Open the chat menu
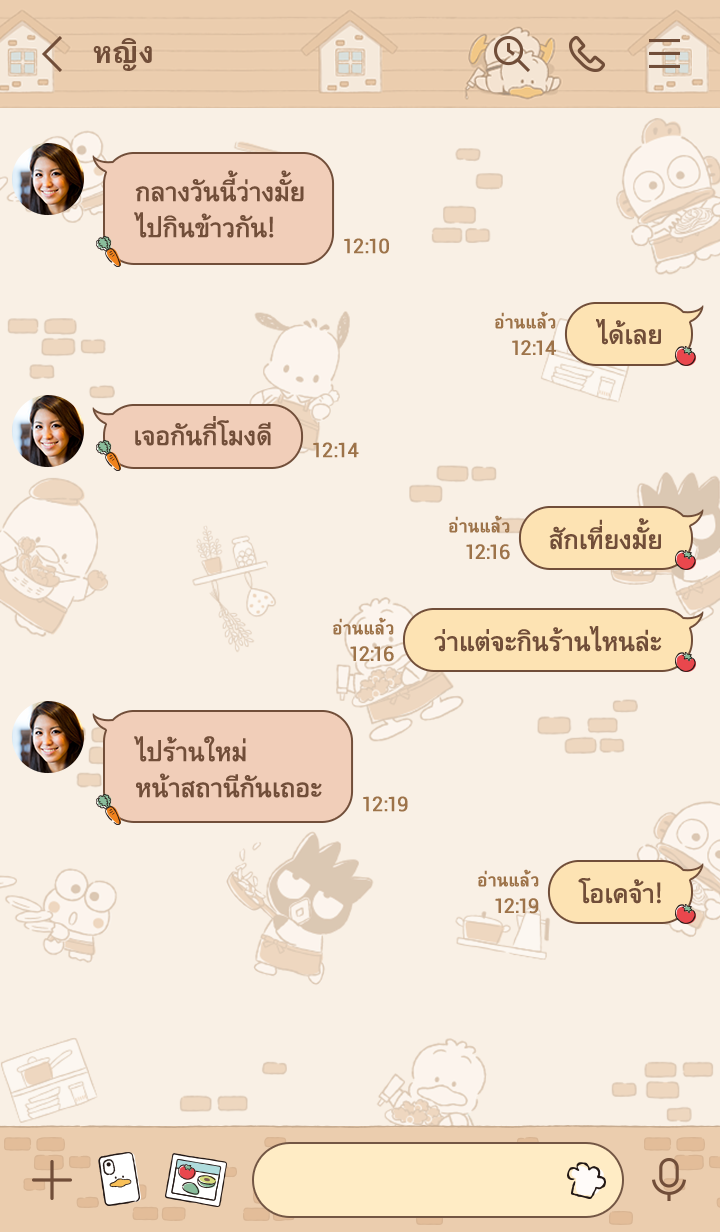720x1232 pixels. [x=664, y=54]
